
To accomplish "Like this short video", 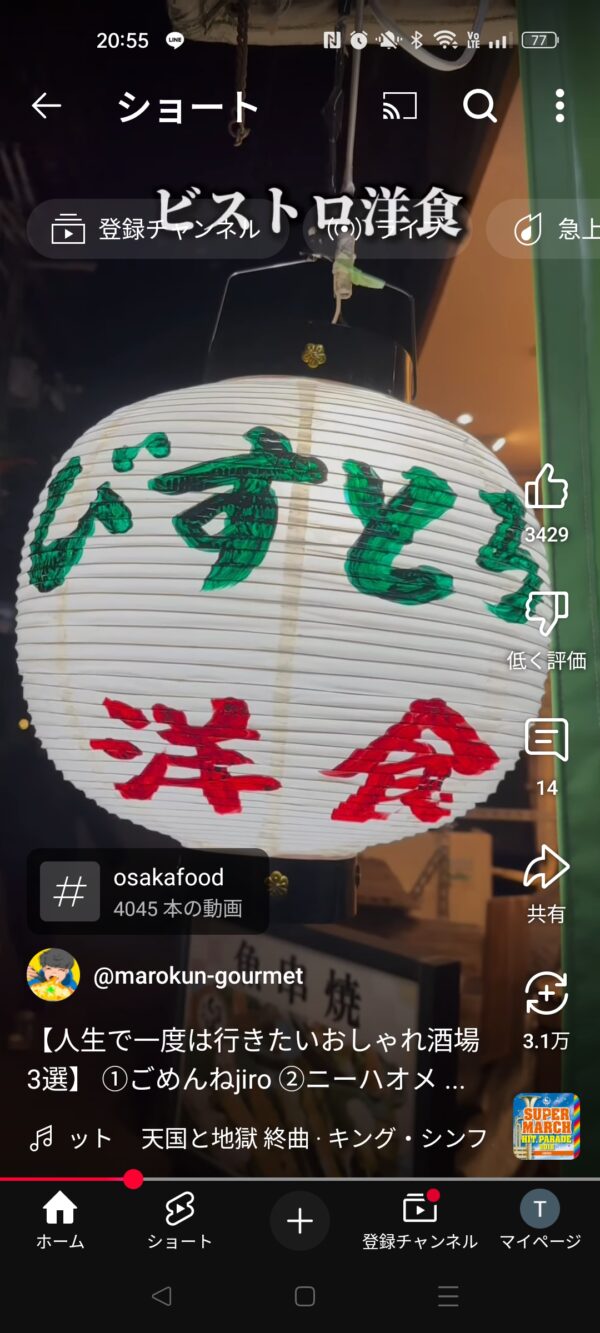I will click(x=546, y=489).
